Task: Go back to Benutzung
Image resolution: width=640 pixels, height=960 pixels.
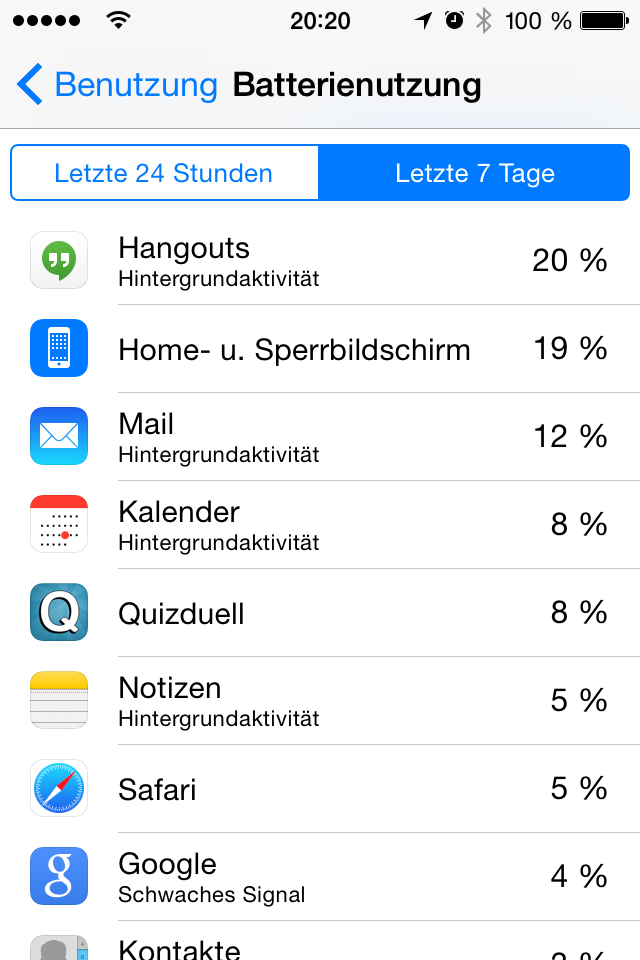Action: pyautogui.click(x=118, y=85)
